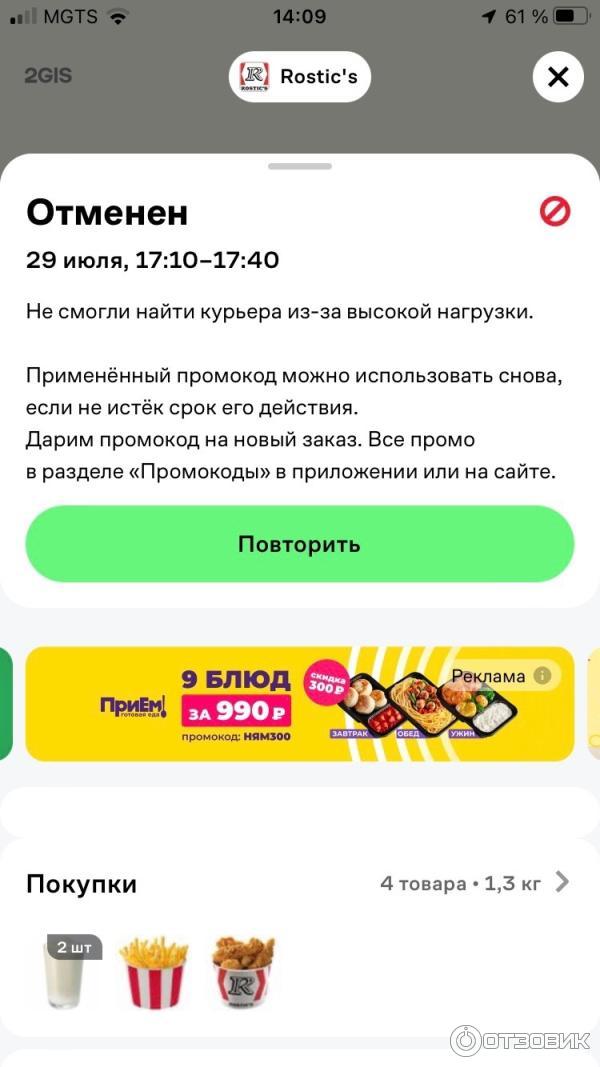
Task: Expand the Покупки items list chevron
Action: coord(562,882)
